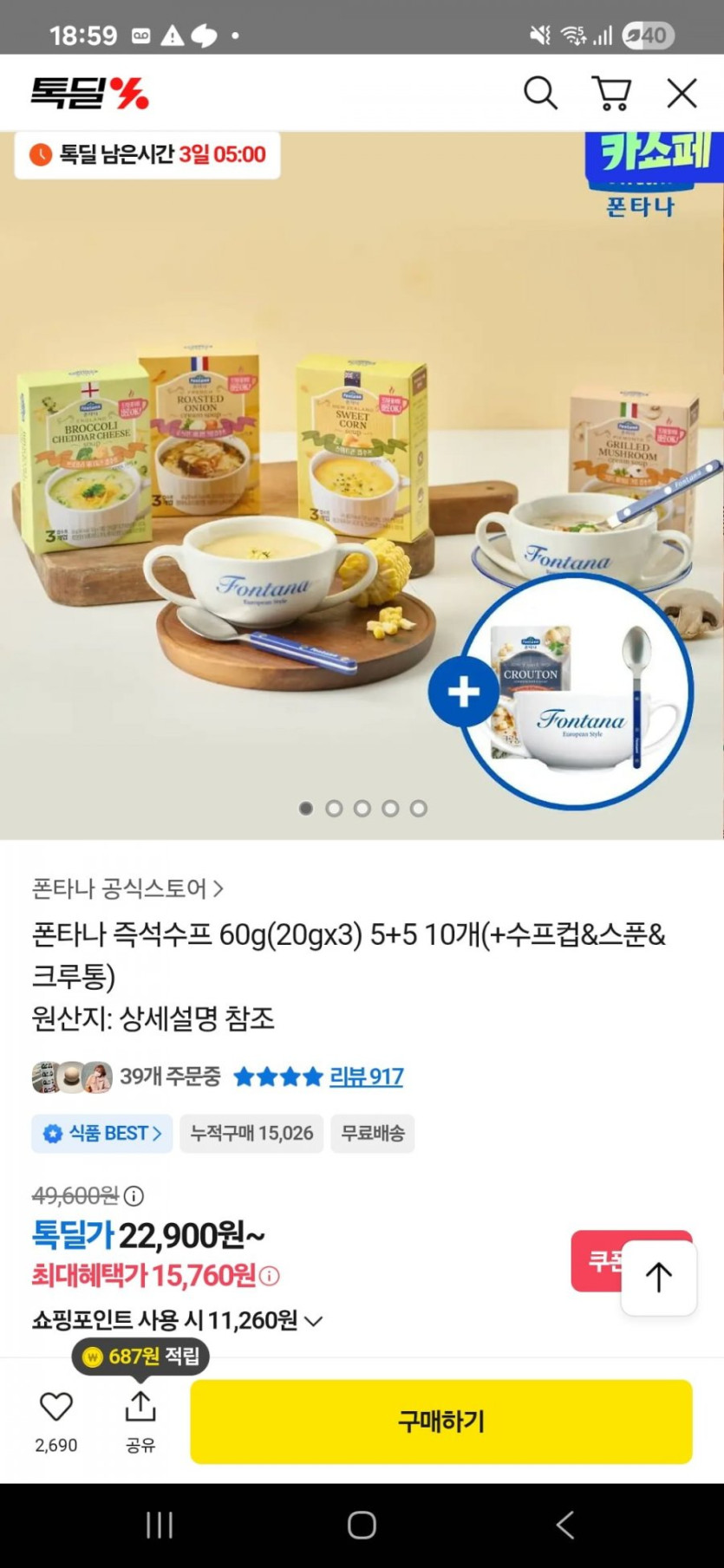This screenshot has width=724, height=1568.
Task: Go back using system navigation
Action: [x=564, y=1525]
